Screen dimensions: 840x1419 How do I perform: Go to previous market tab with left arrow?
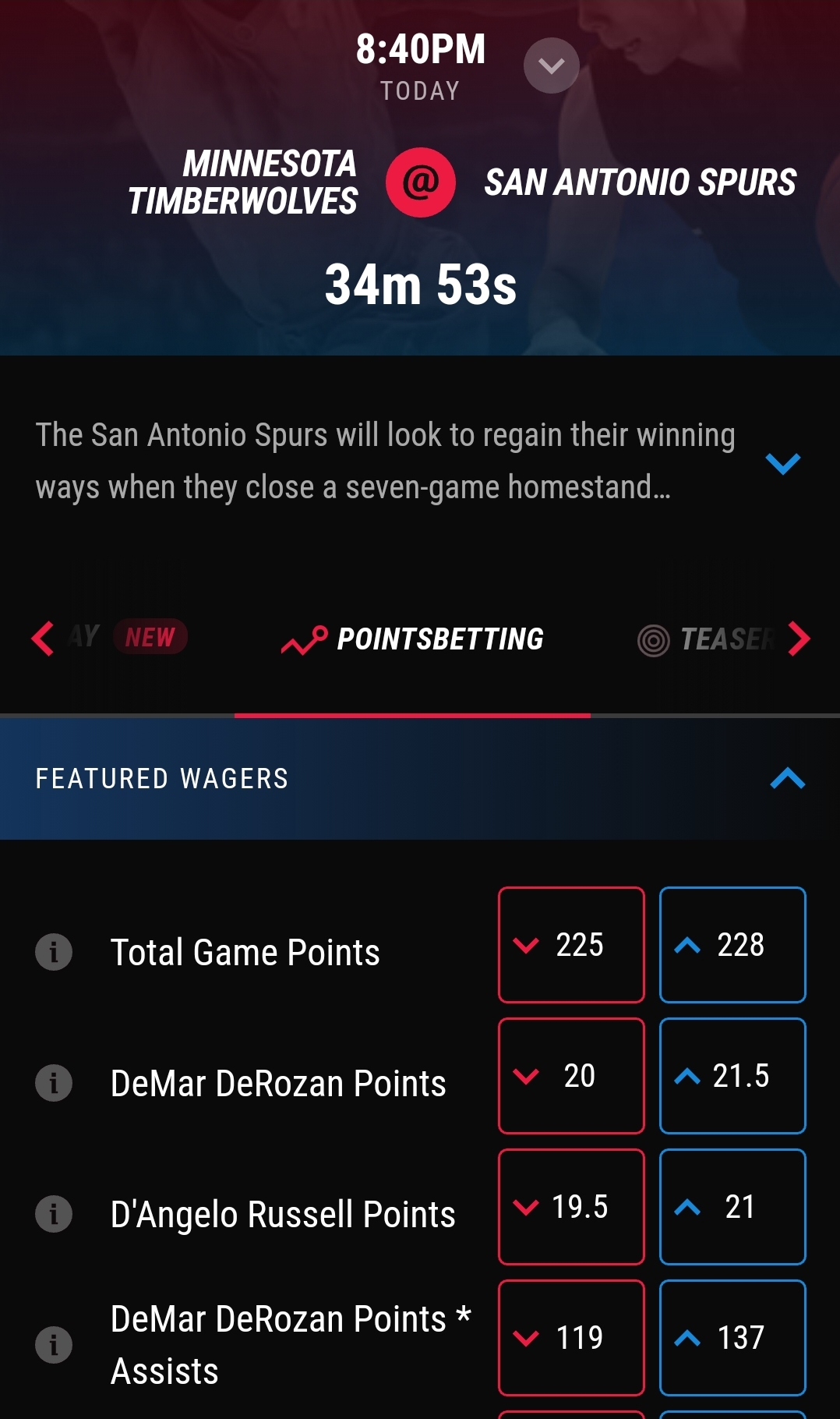click(43, 639)
